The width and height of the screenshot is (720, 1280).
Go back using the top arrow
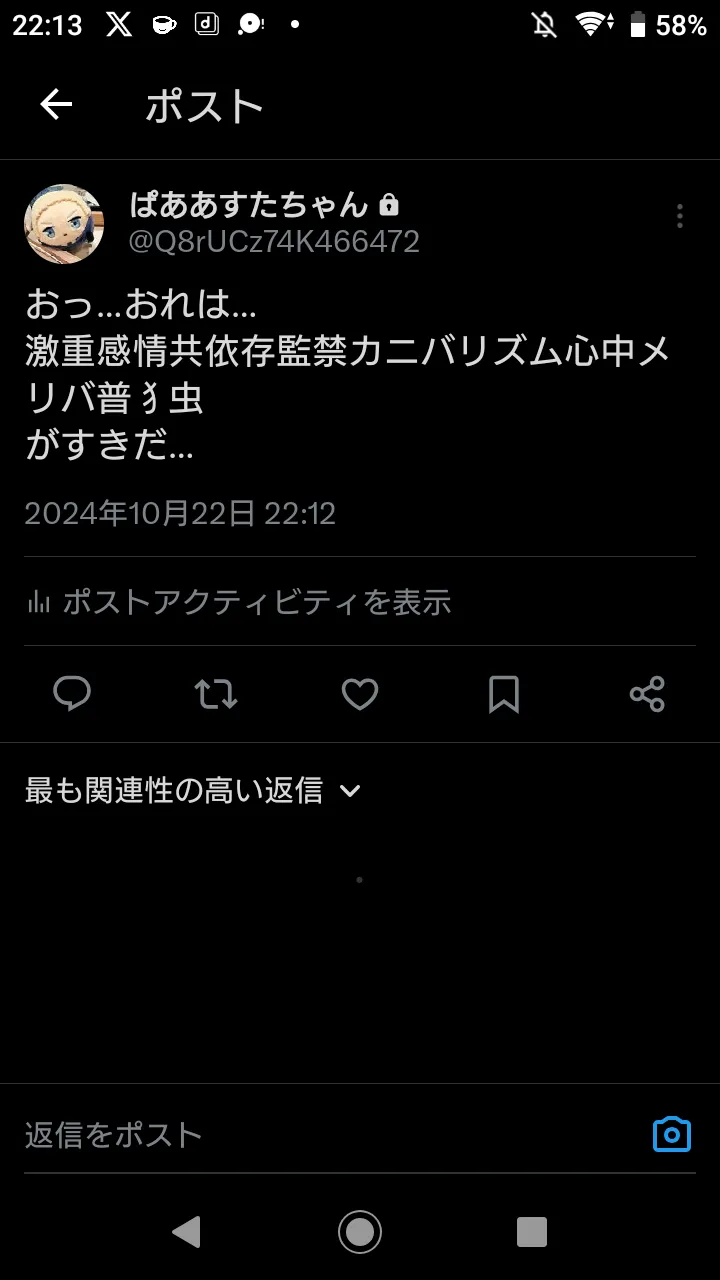coord(56,105)
